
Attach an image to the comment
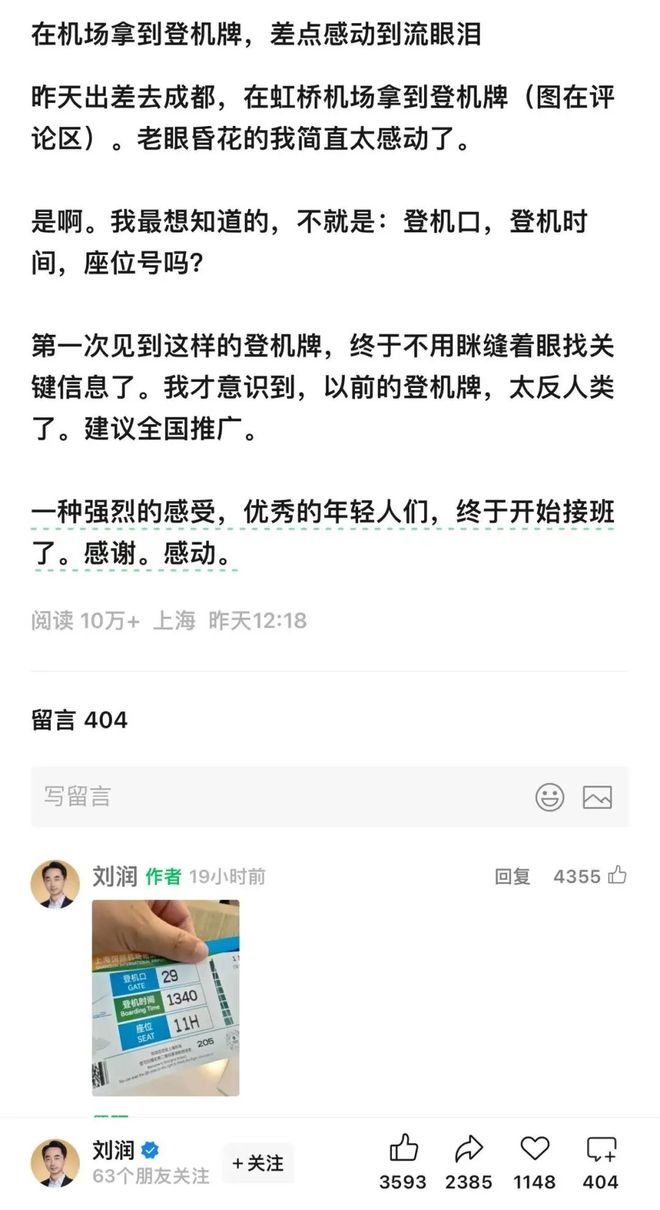coord(597,797)
